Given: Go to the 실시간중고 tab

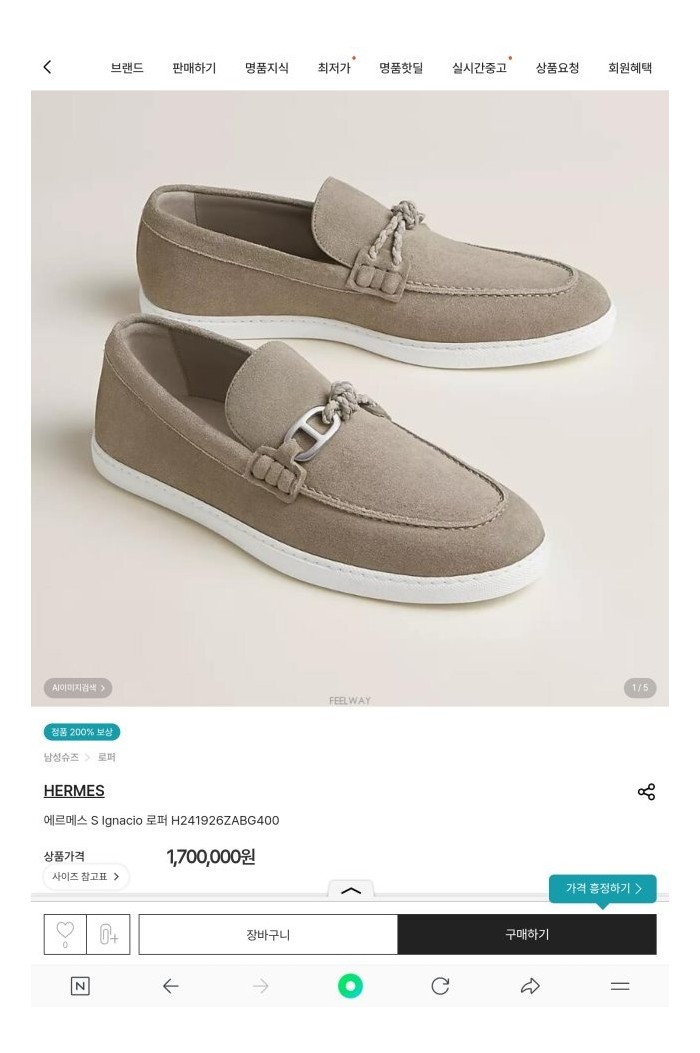Looking at the screenshot, I should coord(479,68).
